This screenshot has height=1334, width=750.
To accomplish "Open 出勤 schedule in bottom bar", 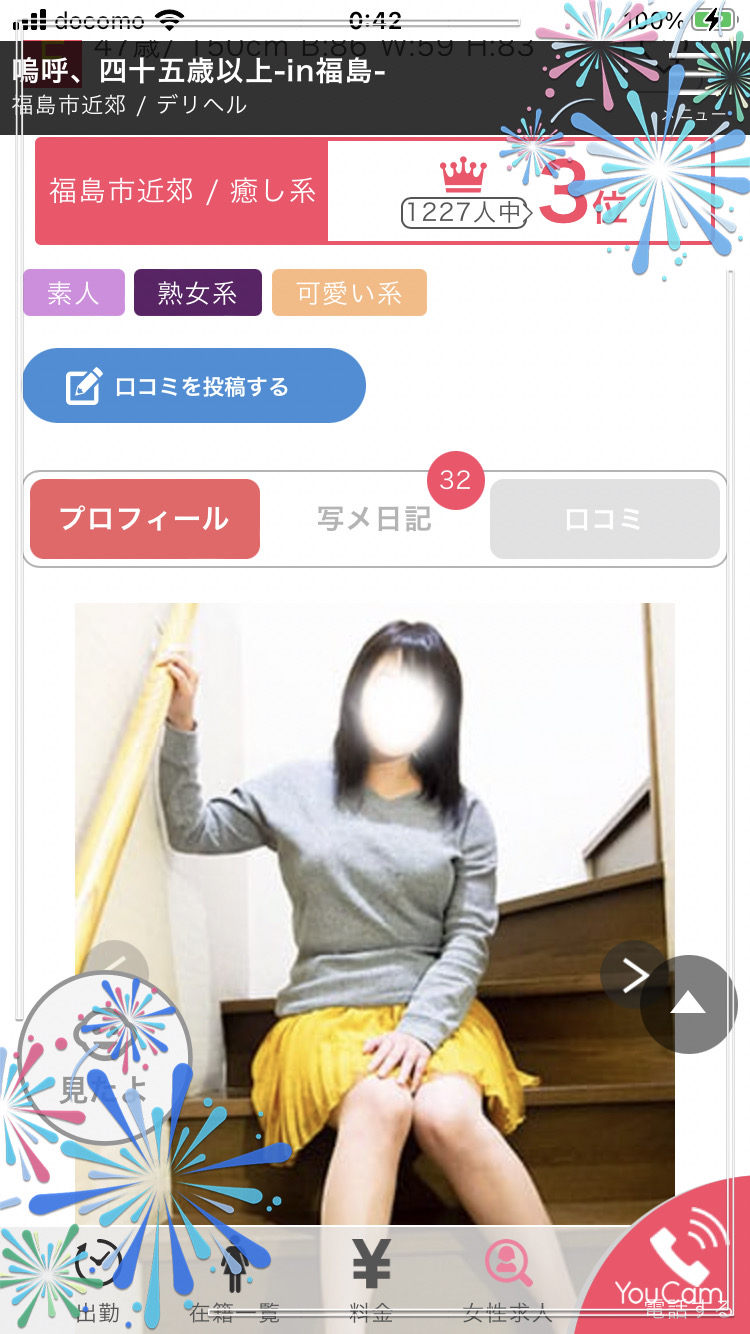I will [x=98, y=1282].
